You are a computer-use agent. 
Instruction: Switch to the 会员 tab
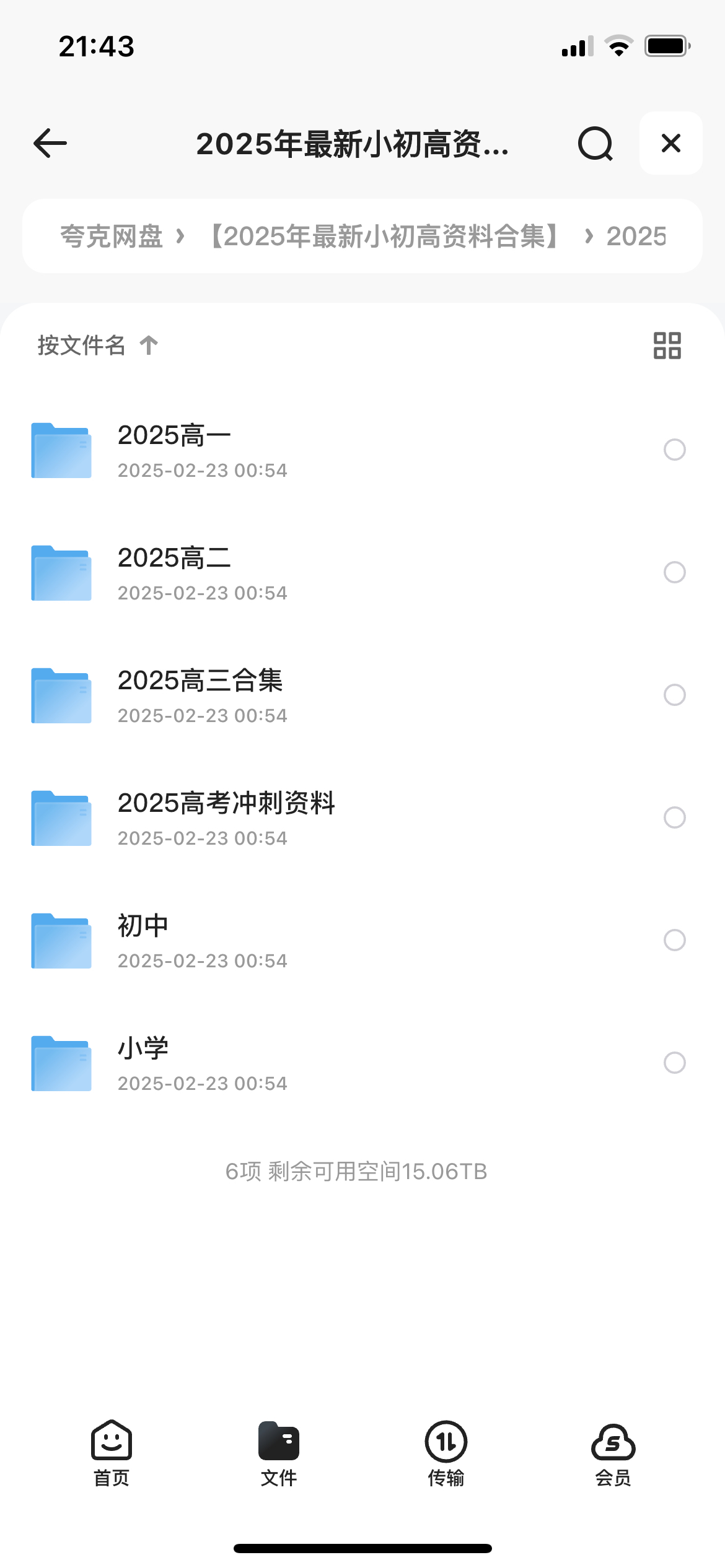pos(613,1453)
